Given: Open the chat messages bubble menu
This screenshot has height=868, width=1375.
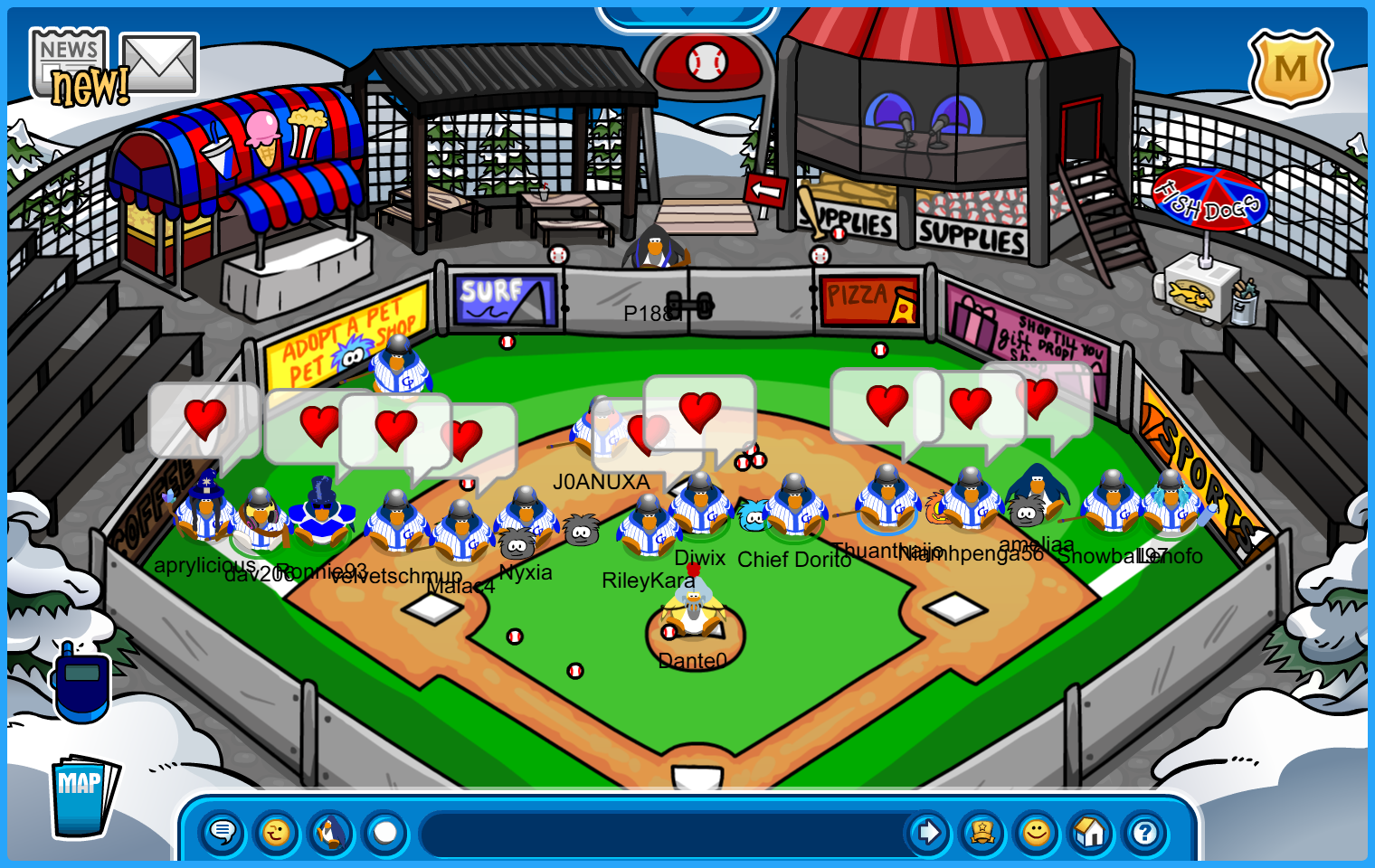Looking at the screenshot, I should pyautogui.click(x=223, y=832).
